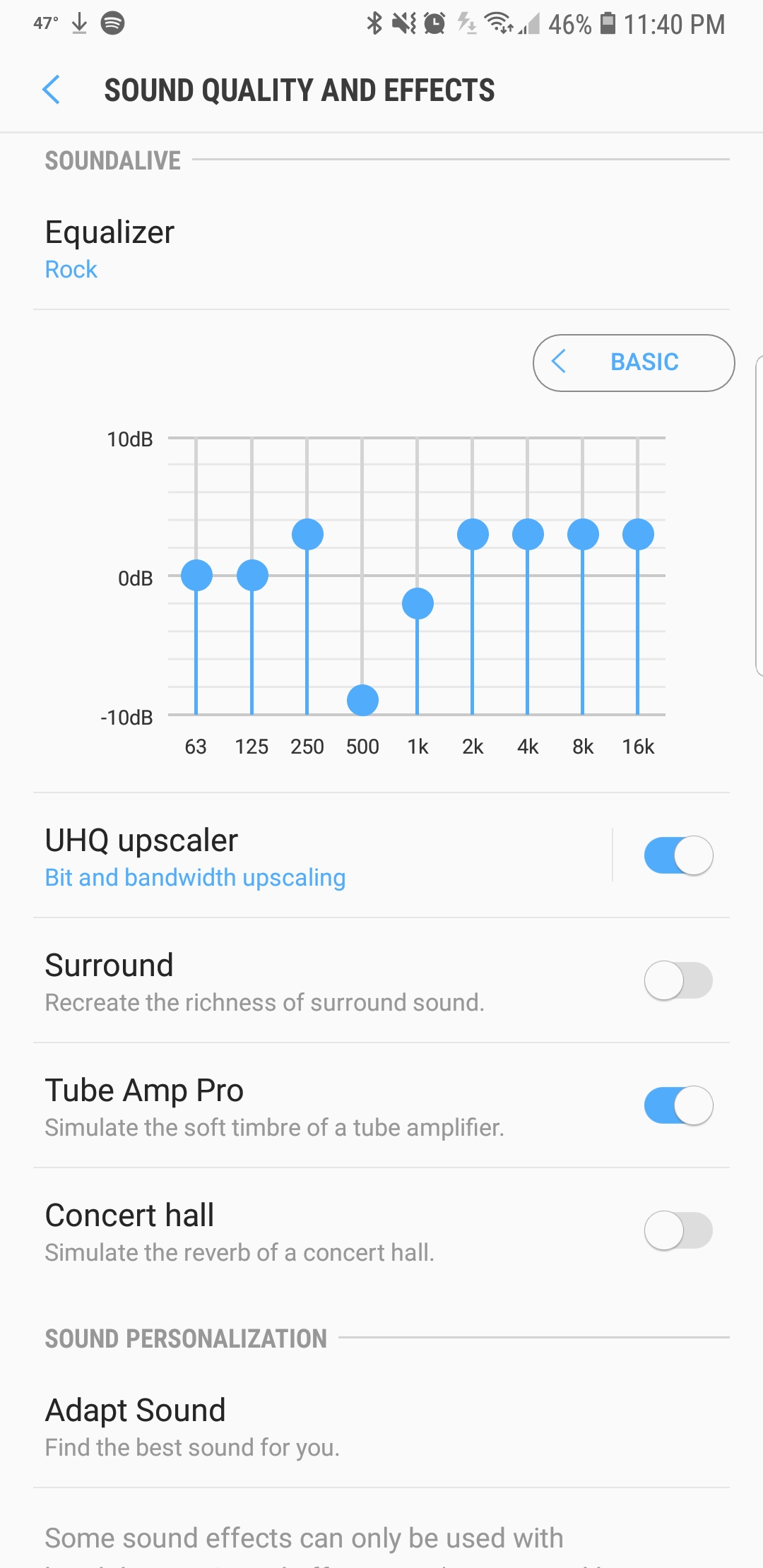Enable the Surround sound feature
Image resolution: width=763 pixels, height=1568 pixels.
tap(677, 980)
